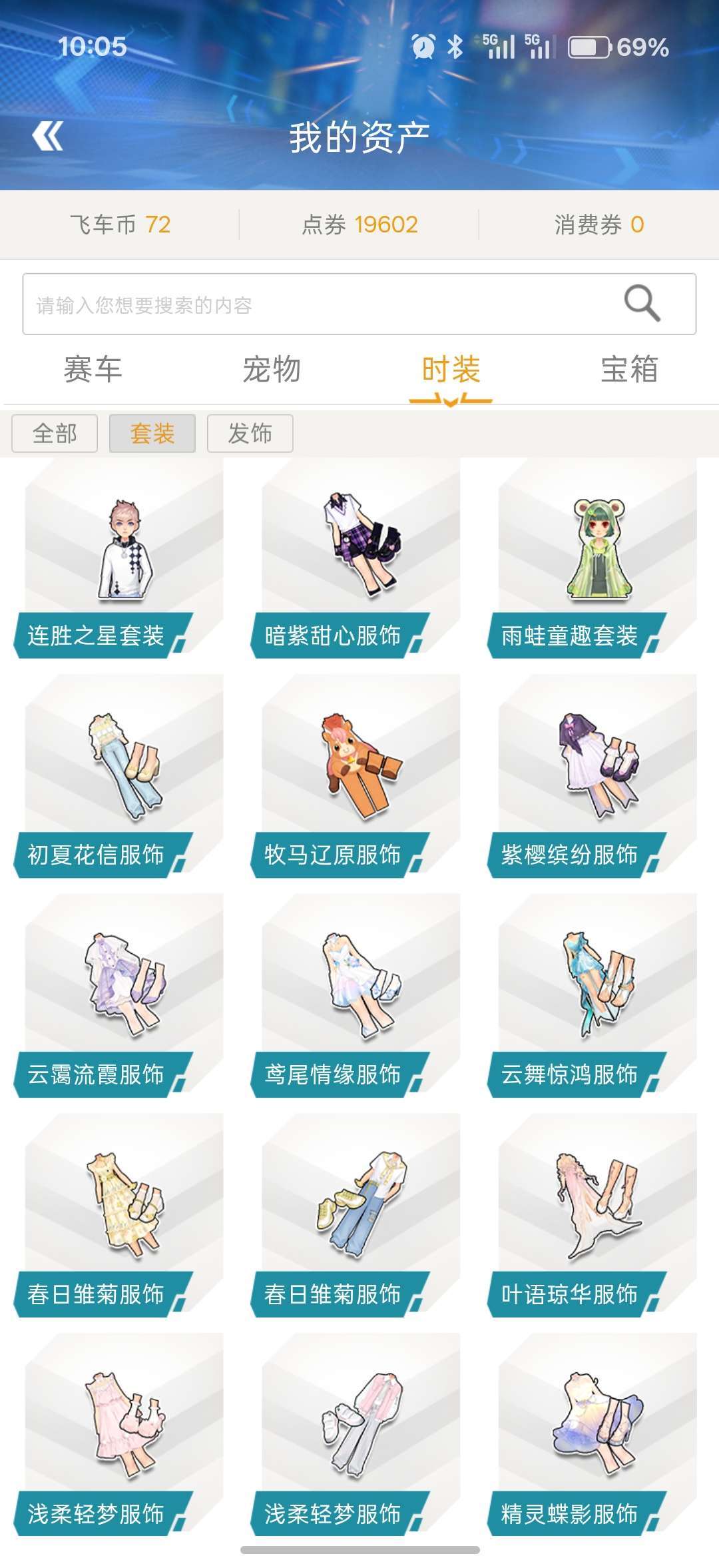View the 鸢尾情缘服饰 outfit
The width and height of the screenshot is (719, 1568).
point(356,996)
